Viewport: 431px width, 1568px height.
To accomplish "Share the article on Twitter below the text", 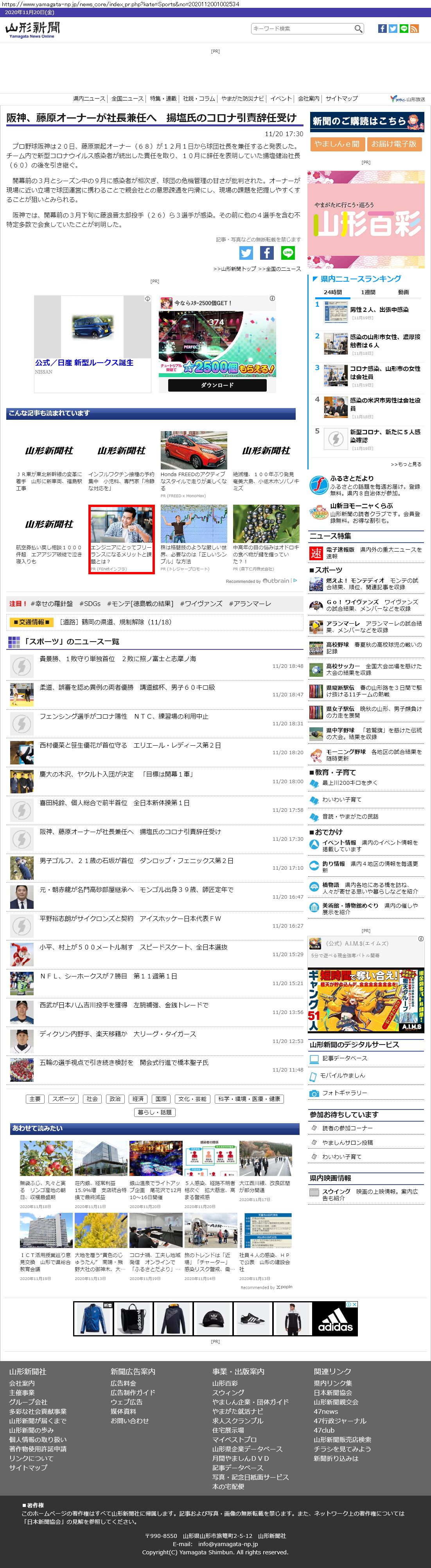I will point(246,253).
